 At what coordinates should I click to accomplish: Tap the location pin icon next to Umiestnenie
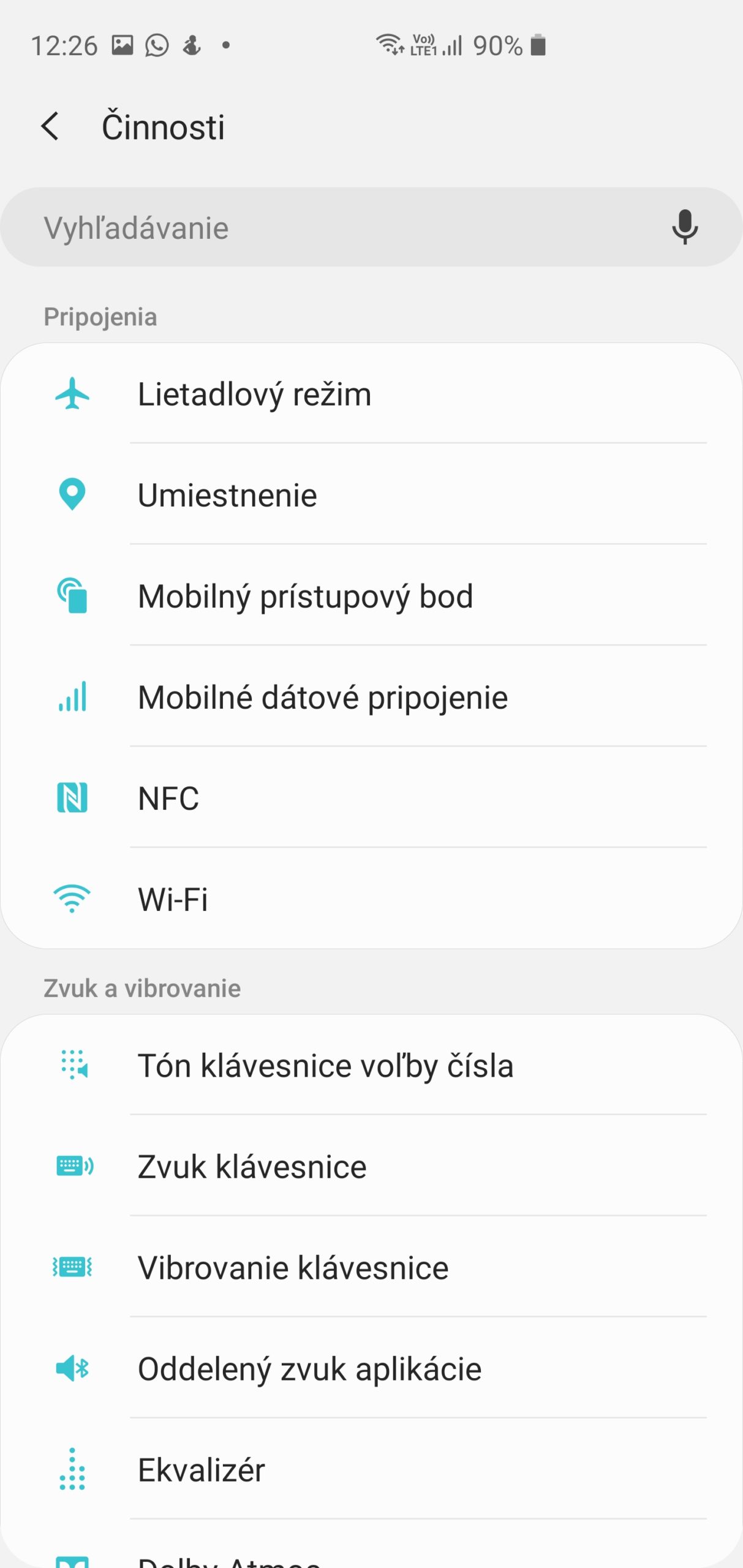pos(72,495)
